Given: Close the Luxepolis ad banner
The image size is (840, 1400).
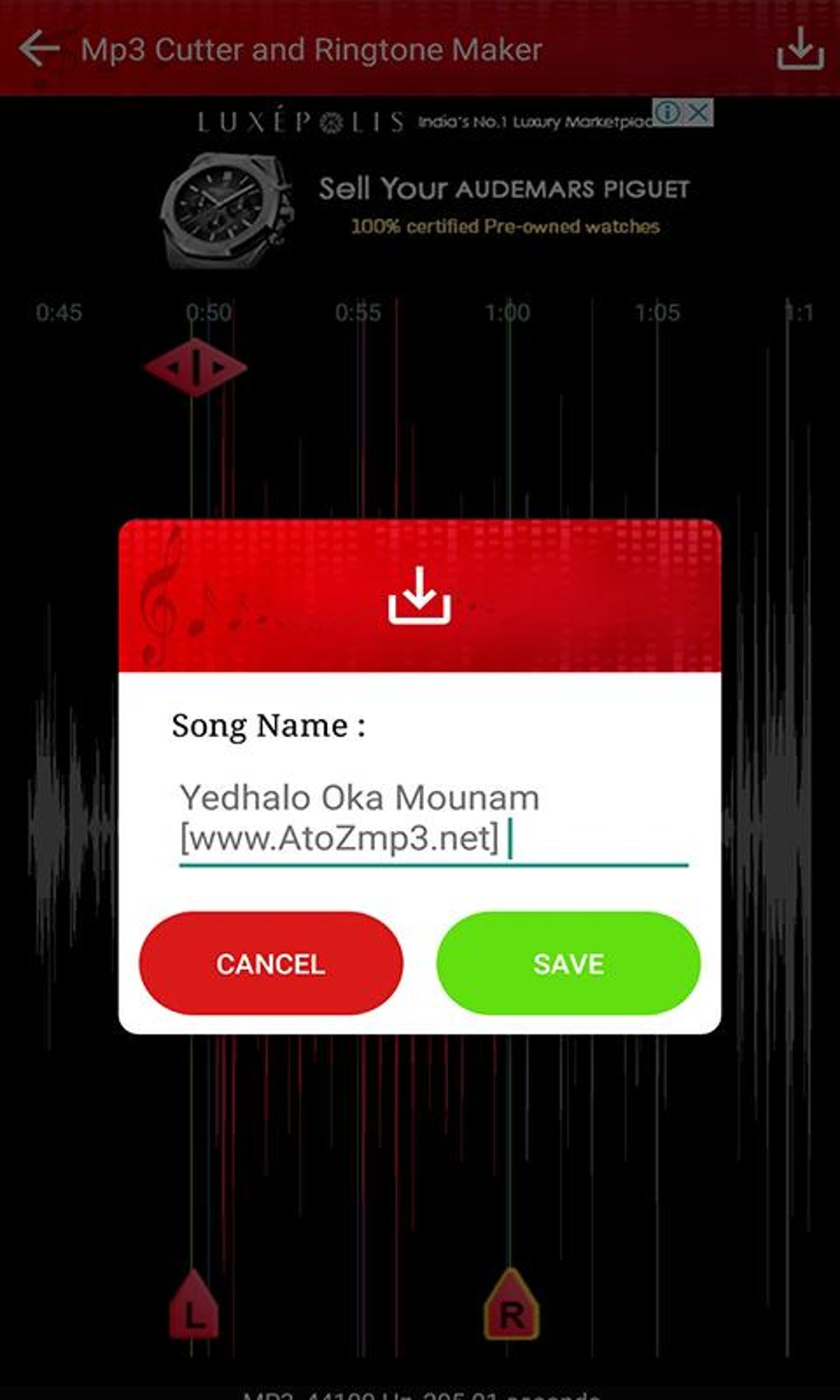Looking at the screenshot, I should [699, 112].
